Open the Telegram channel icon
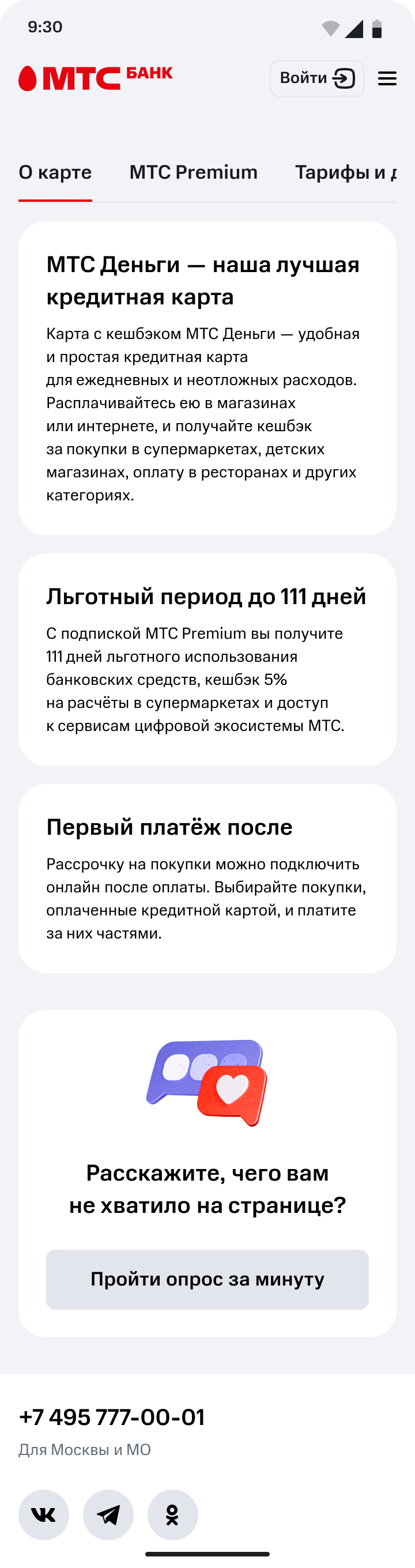The height and width of the screenshot is (1568, 415). 108,1514
